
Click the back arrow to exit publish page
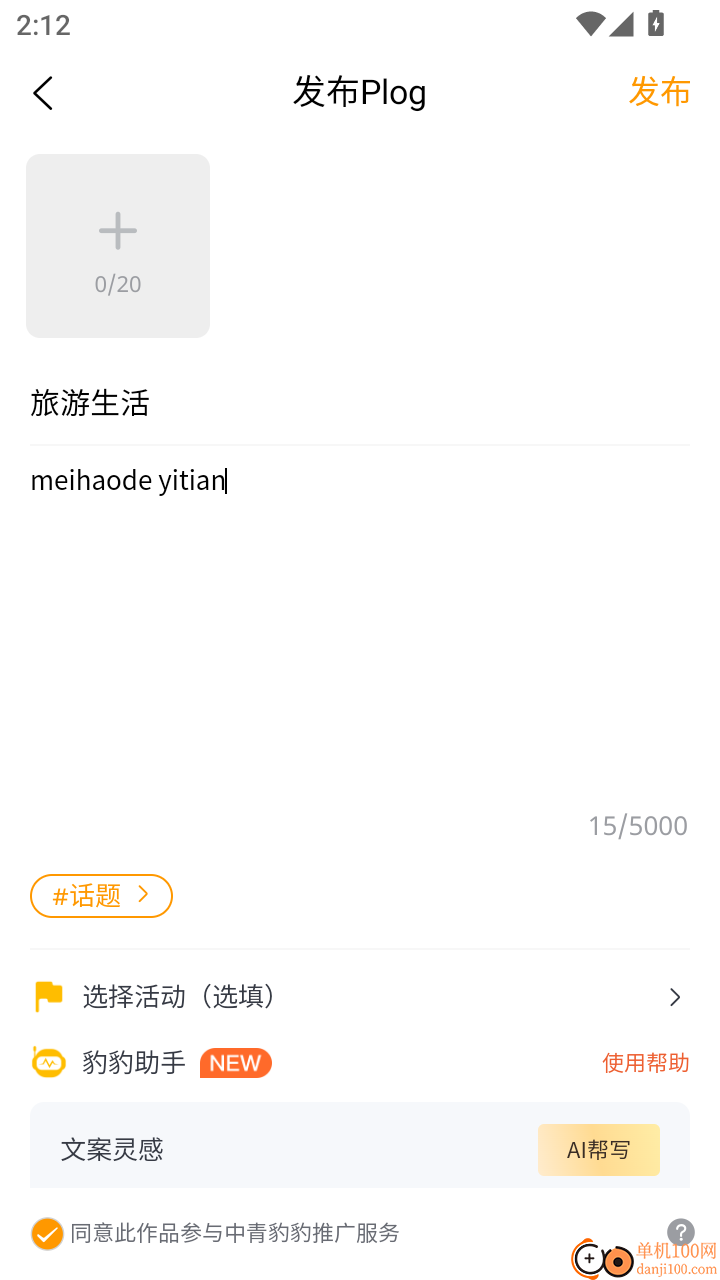click(42, 92)
